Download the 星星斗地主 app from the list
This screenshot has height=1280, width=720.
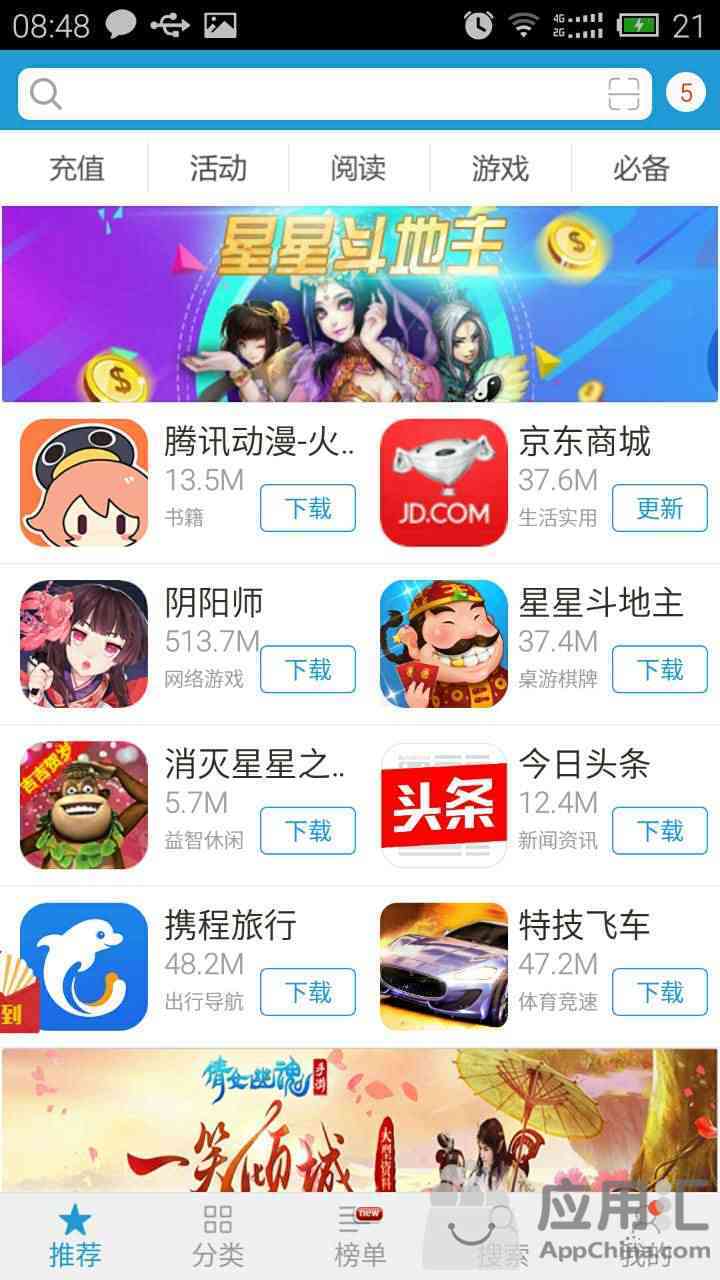(x=660, y=669)
